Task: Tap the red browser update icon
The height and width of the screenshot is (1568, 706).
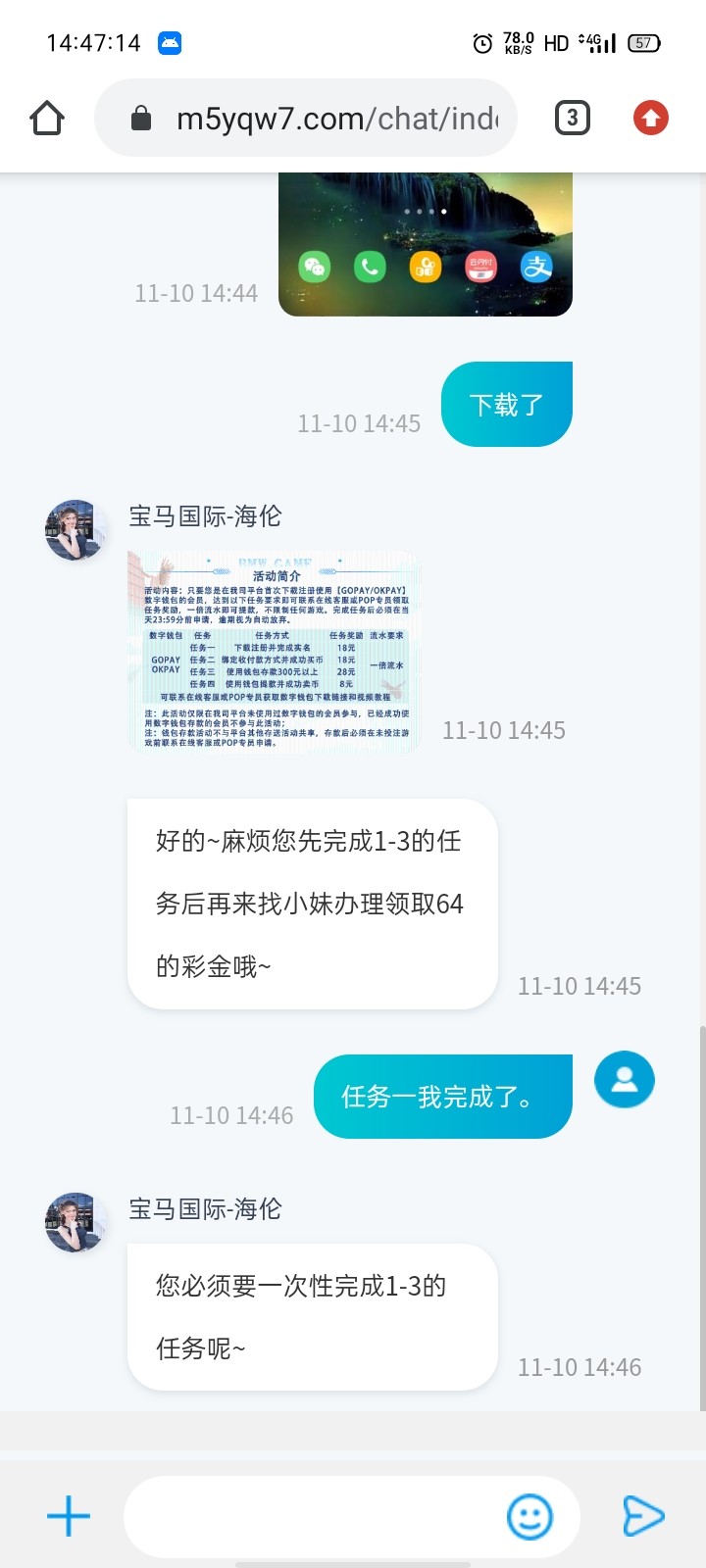Action: (651, 119)
